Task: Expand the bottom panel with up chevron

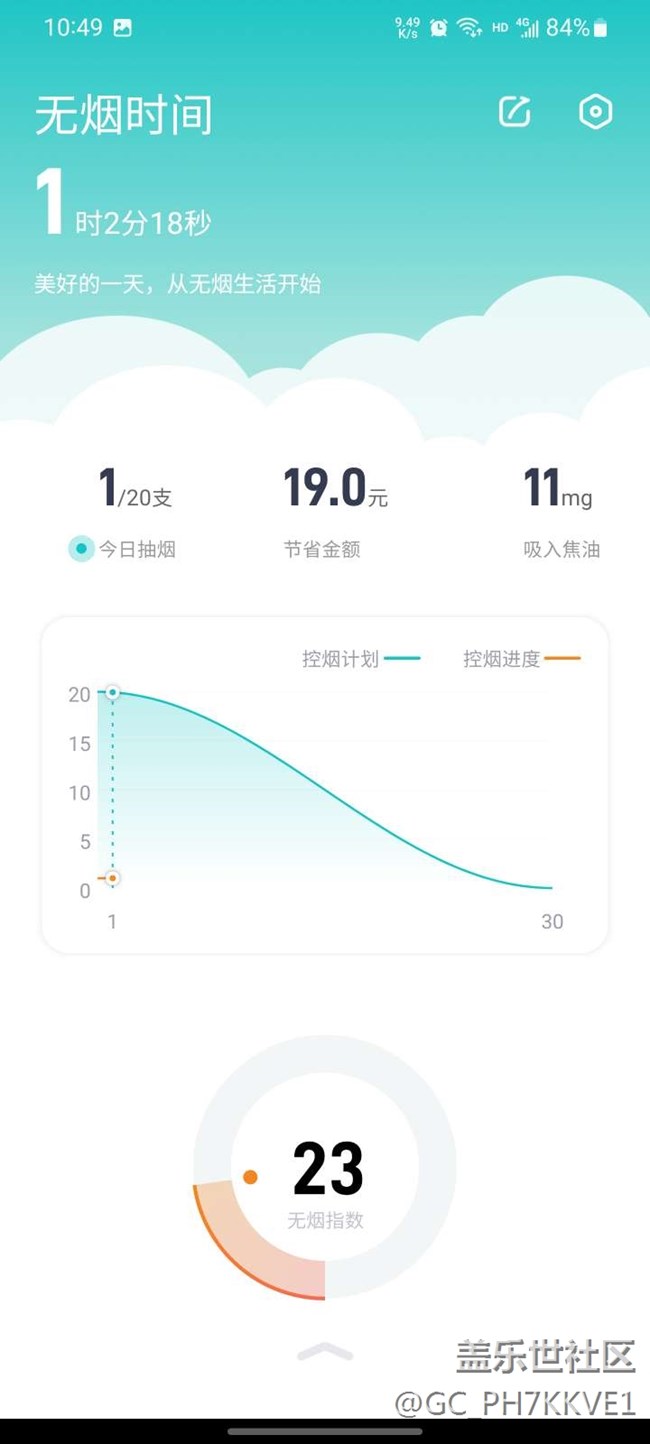Action: [x=325, y=1352]
